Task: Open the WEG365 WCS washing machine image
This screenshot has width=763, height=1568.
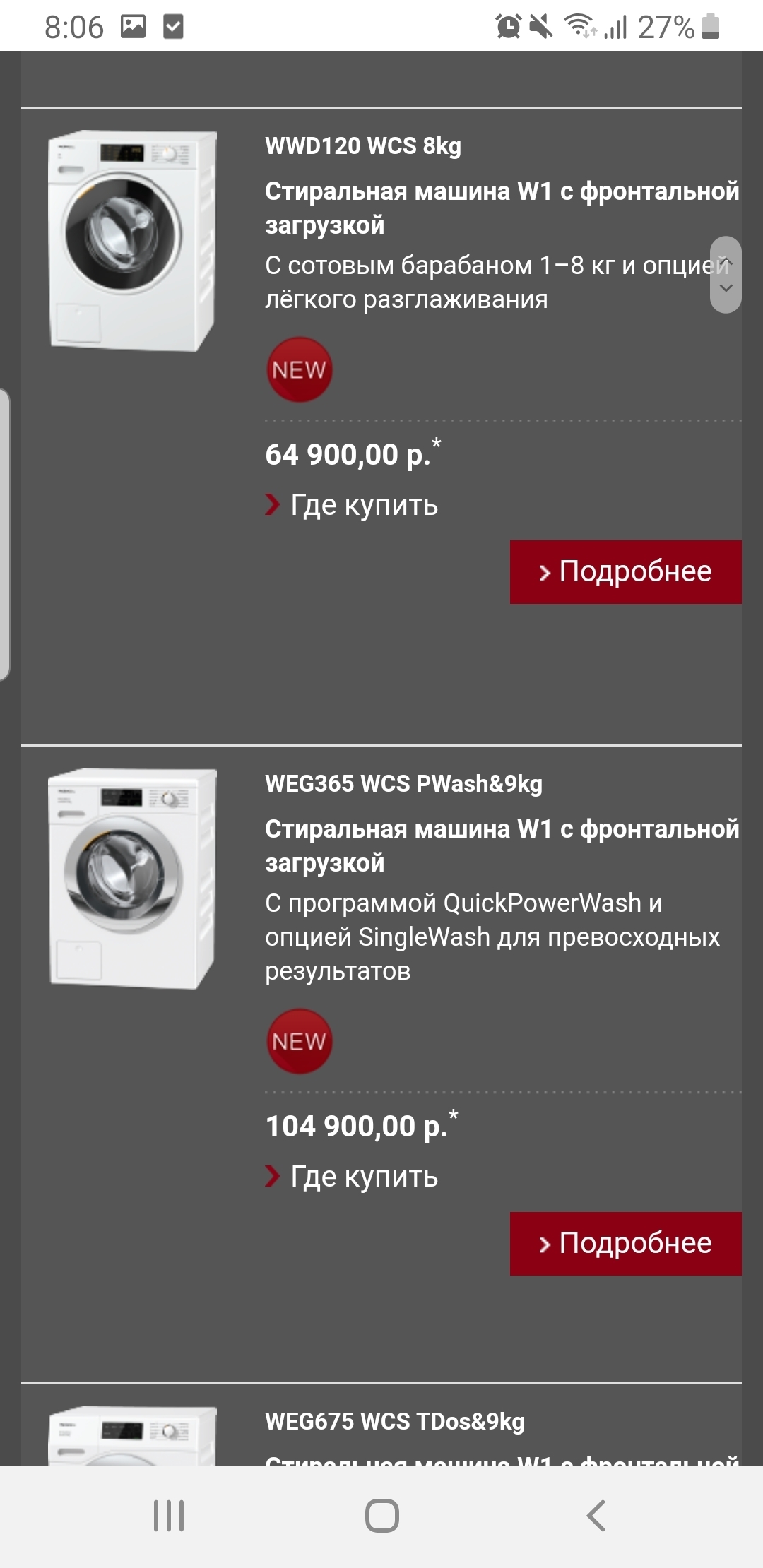Action: point(132,878)
